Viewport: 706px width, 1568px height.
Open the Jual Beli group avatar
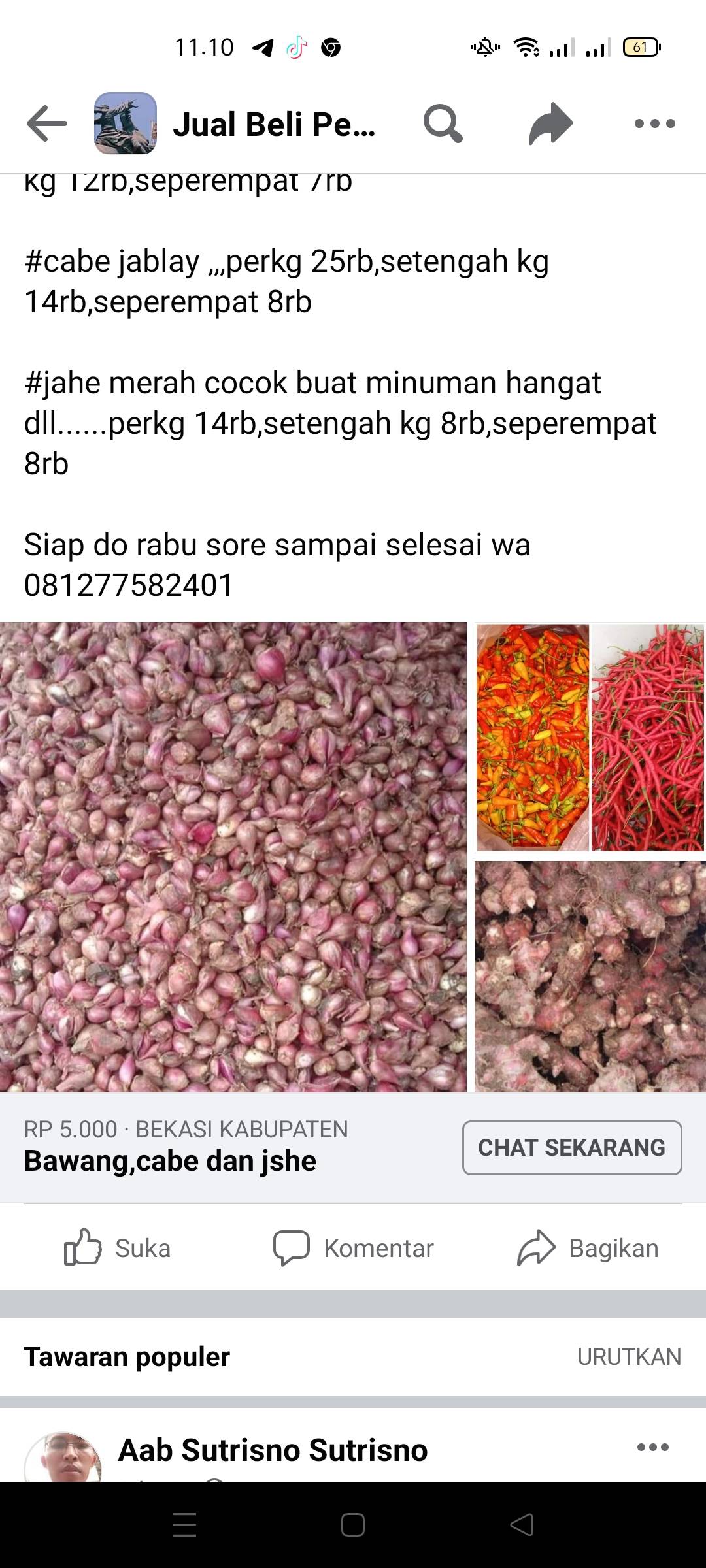point(126,123)
